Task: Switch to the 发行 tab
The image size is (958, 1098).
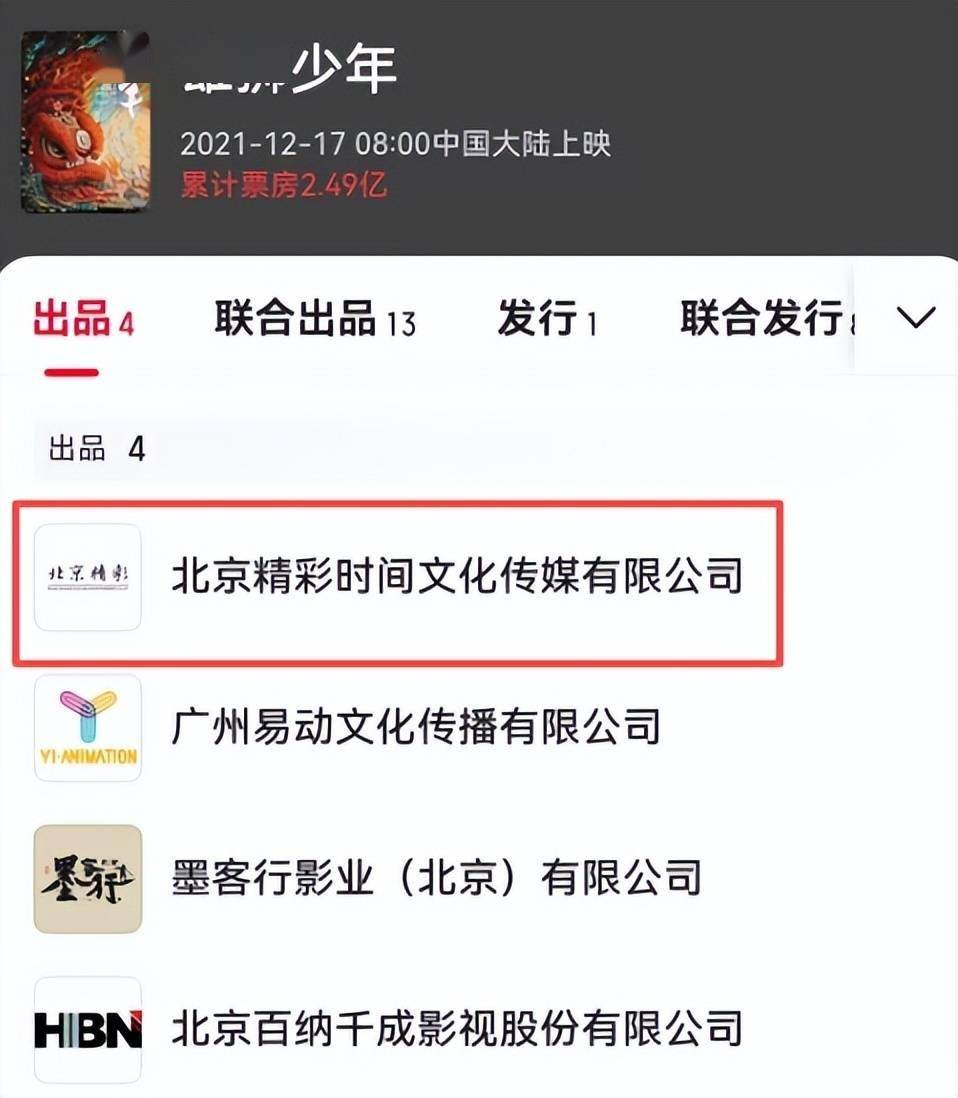Action: pyautogui.click(x=547, y=320)
